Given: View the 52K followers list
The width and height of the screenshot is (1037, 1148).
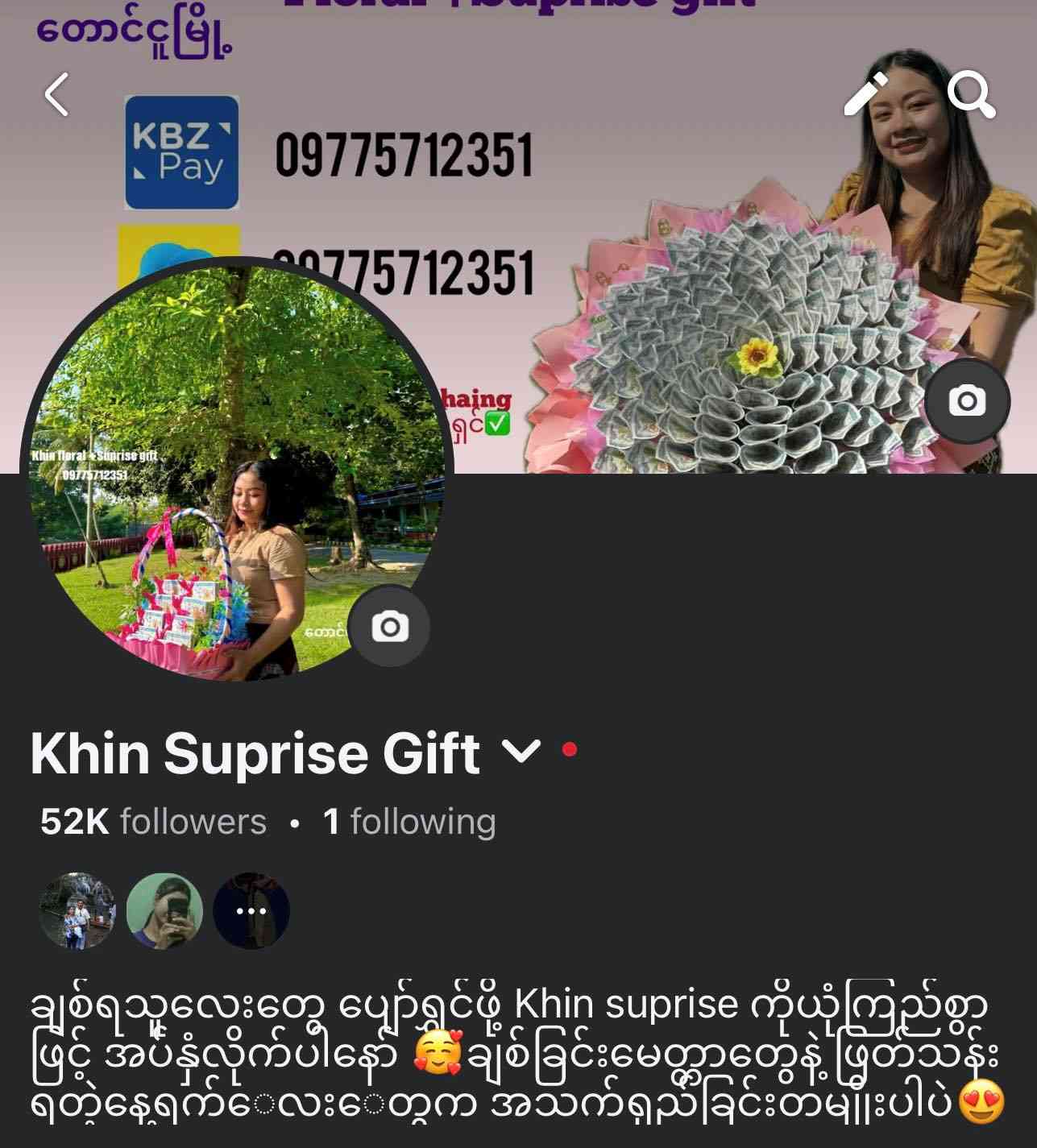Looking at the screenshot, I should click(x=153, y=822).
